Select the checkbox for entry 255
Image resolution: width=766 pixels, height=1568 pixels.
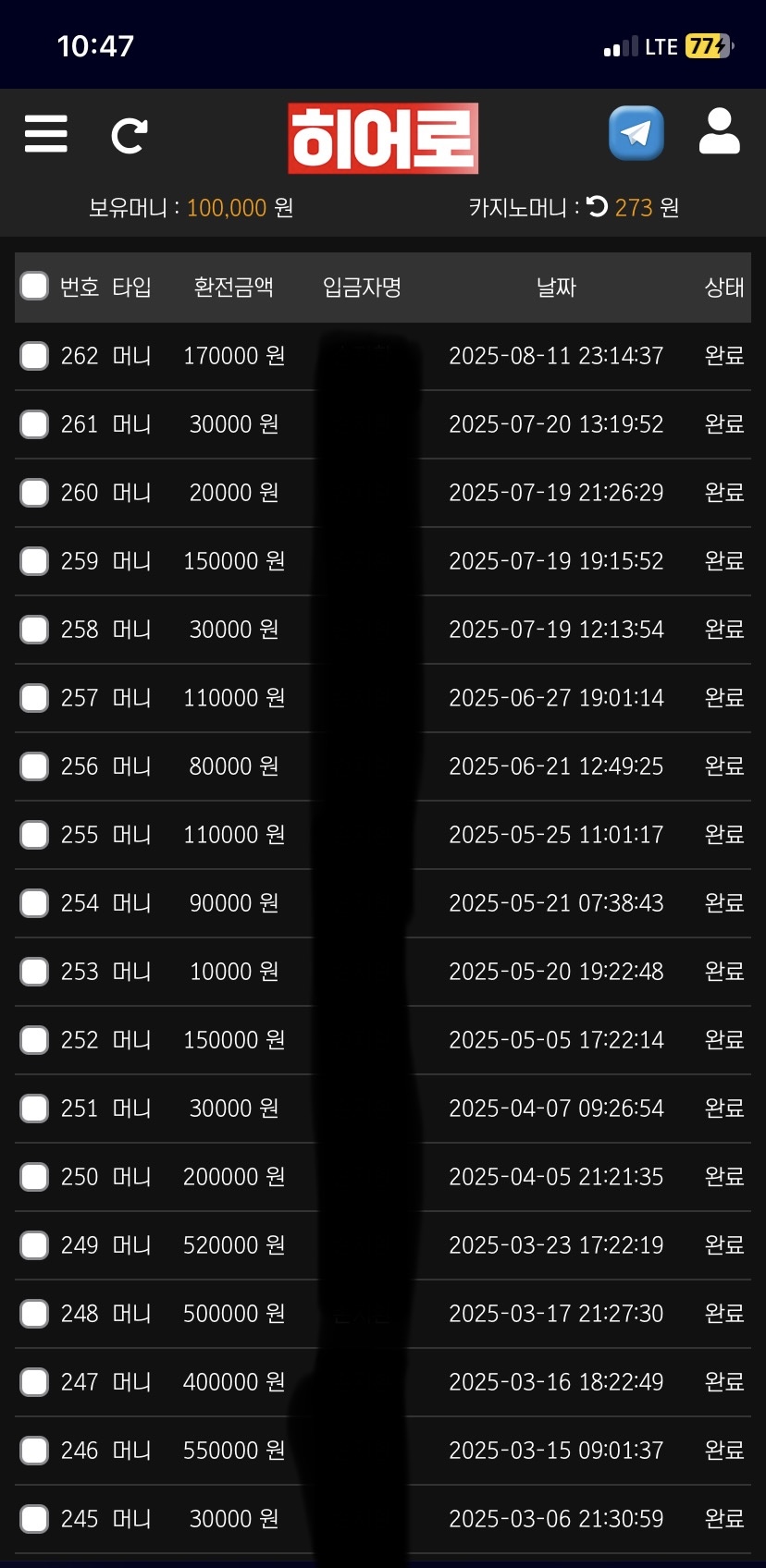34,835
